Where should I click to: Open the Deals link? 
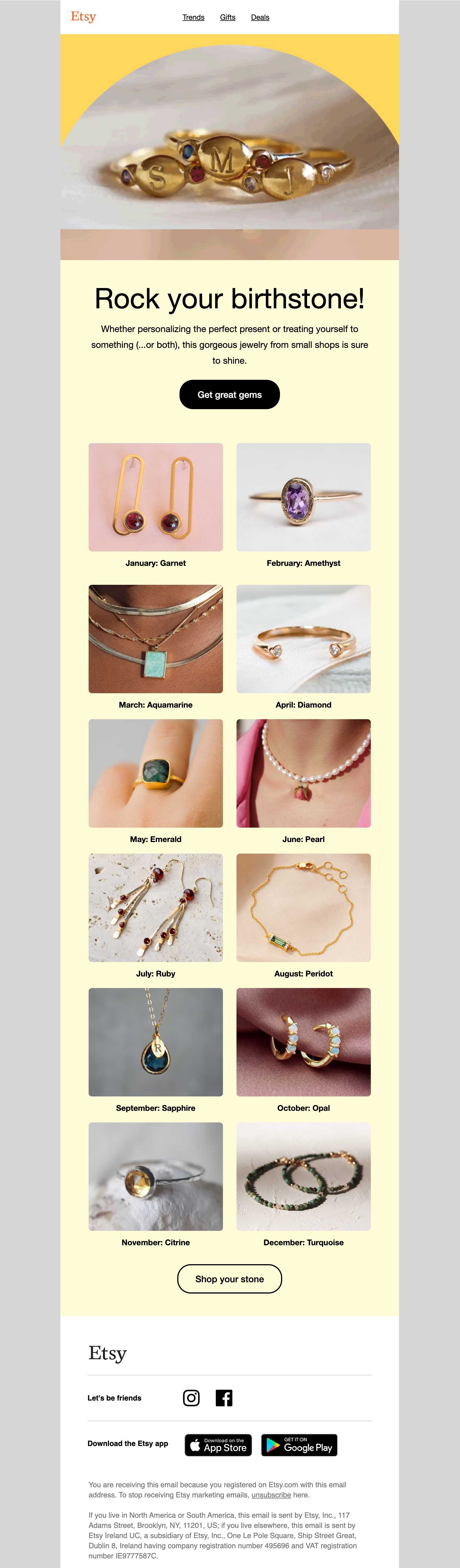coord(260,17)
